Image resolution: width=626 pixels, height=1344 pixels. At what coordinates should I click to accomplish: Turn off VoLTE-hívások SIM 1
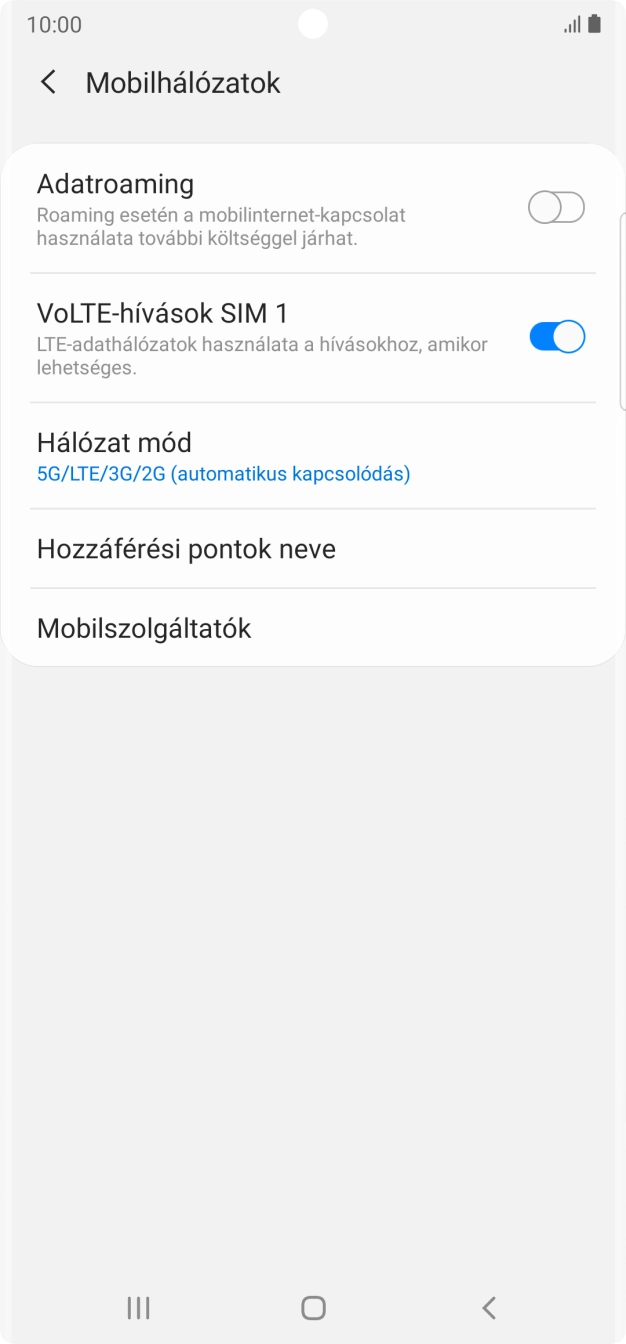(556, 337)
